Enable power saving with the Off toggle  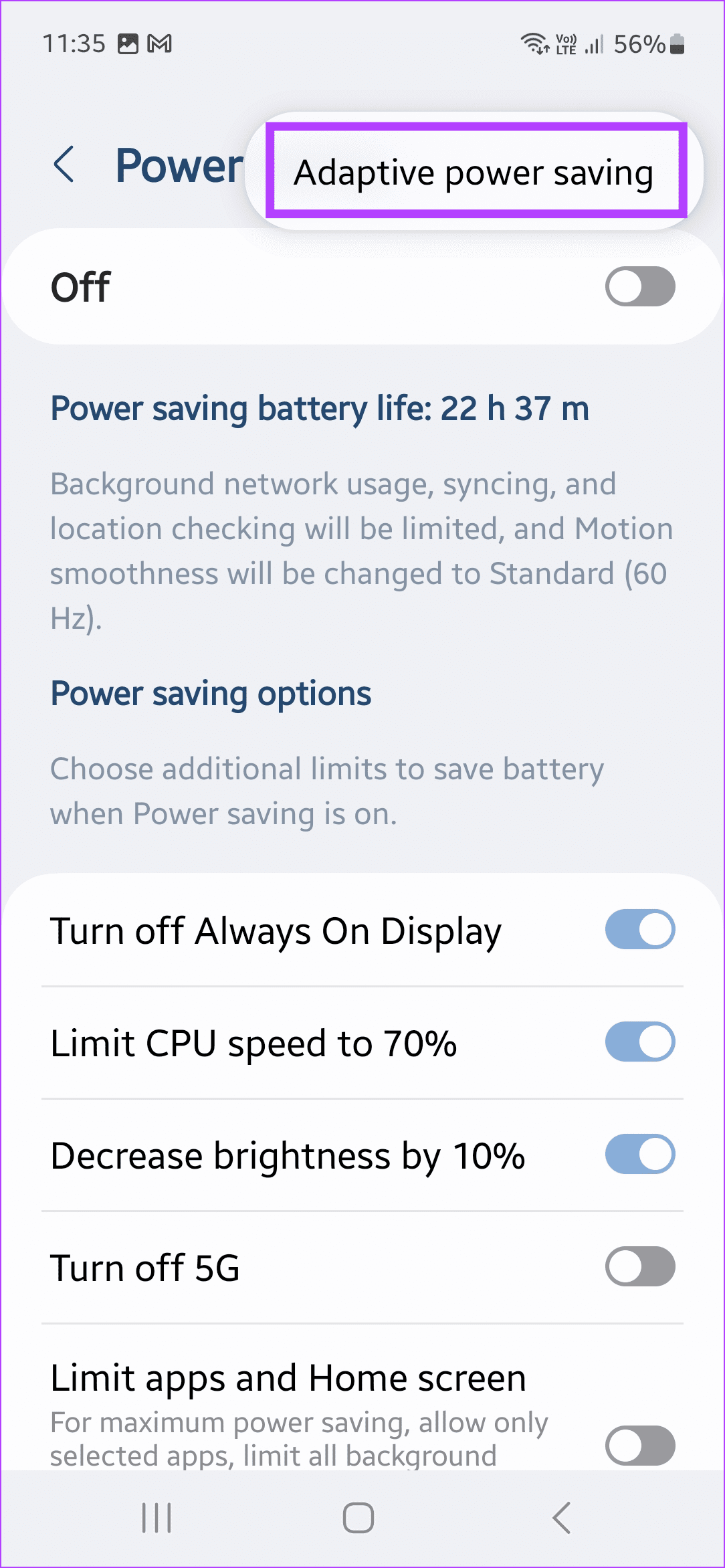pos(640,285)
